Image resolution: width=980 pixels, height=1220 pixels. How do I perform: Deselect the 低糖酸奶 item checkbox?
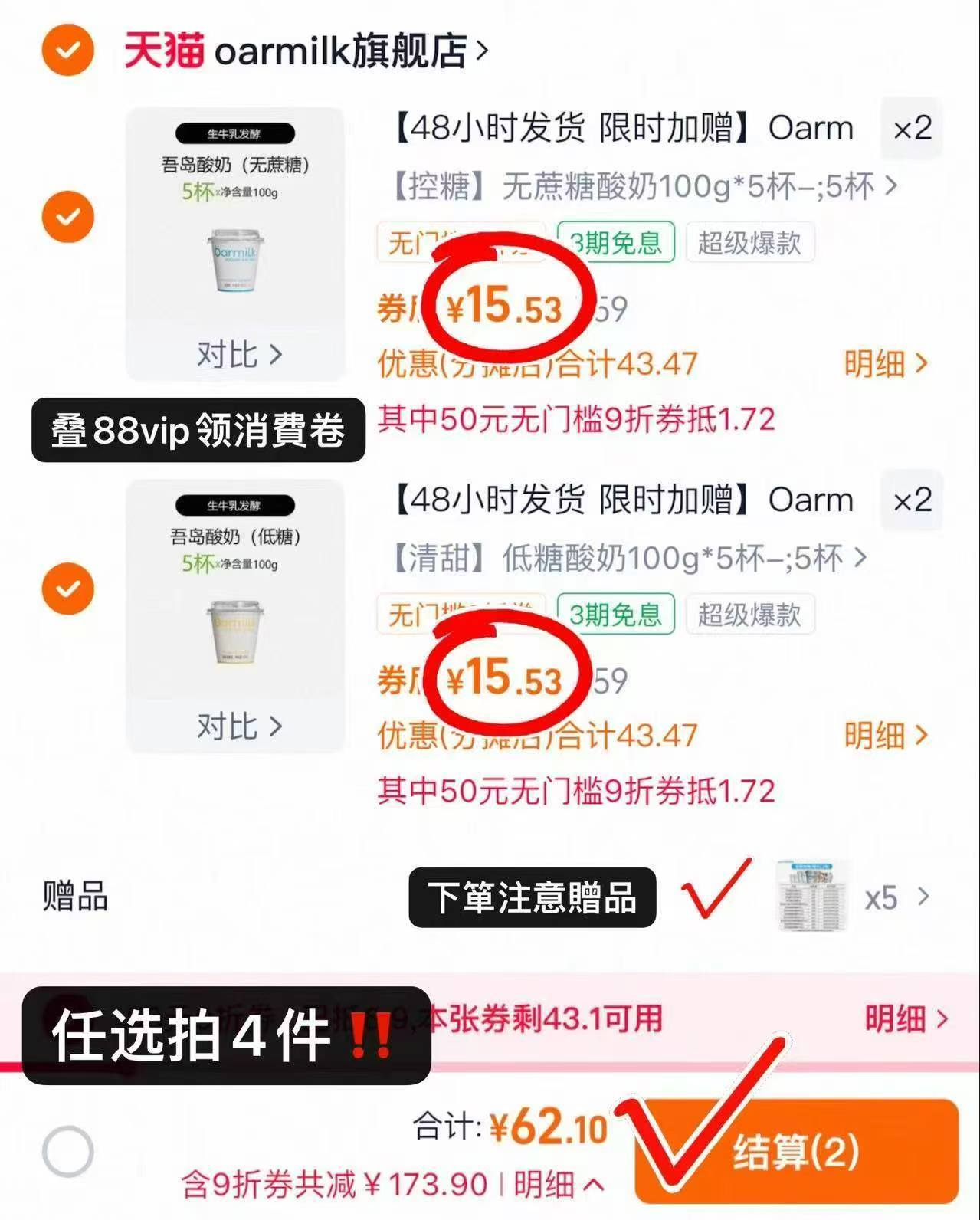click(x=67, y=589)
